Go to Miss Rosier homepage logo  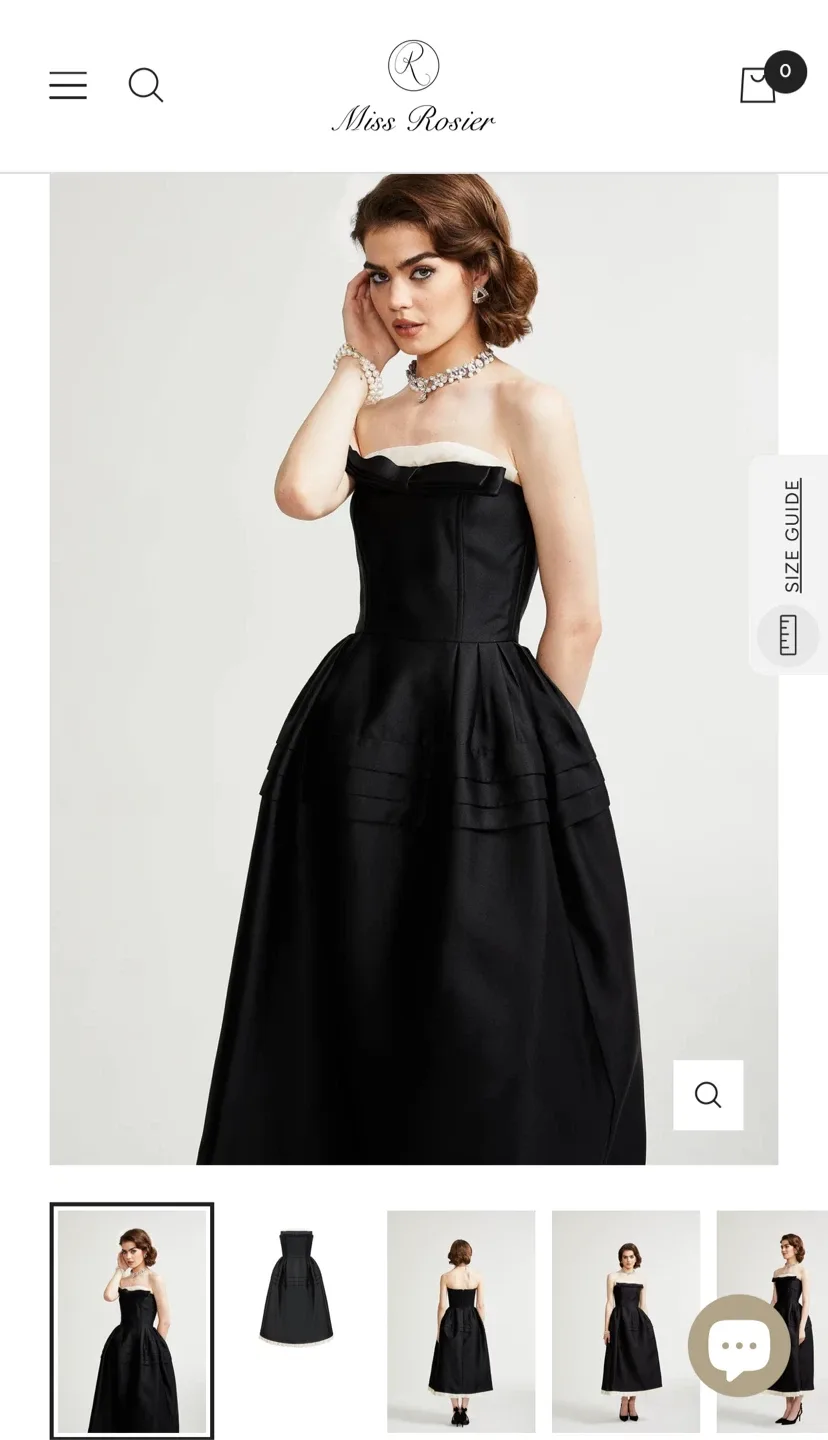413,87
